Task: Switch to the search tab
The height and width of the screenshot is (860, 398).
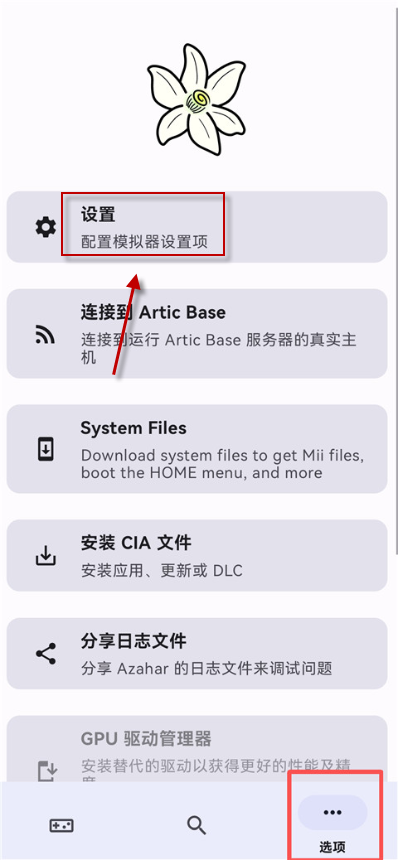Action: point(196,825)
